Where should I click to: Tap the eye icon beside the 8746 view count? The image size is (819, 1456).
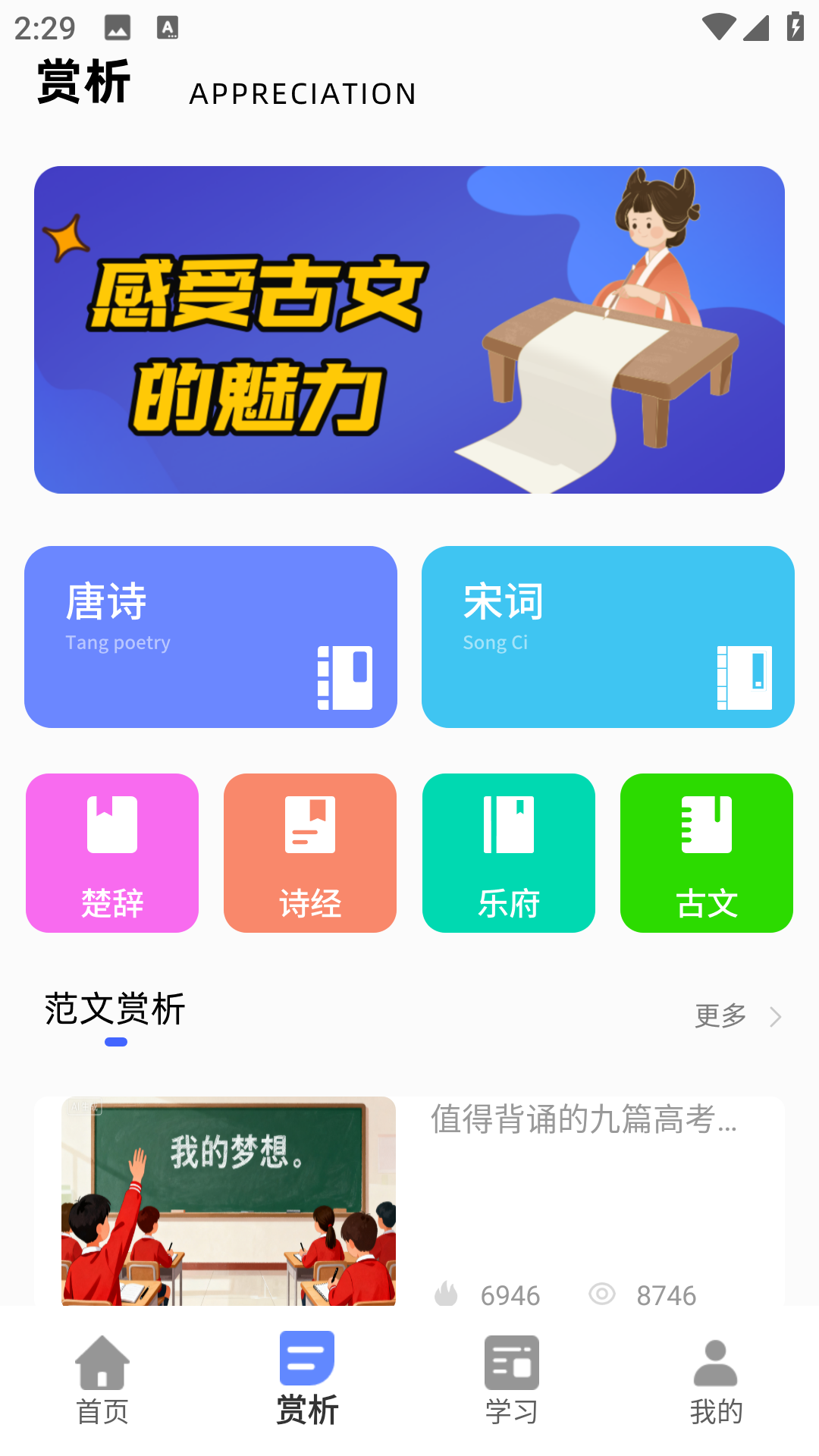click(603, 1294)
